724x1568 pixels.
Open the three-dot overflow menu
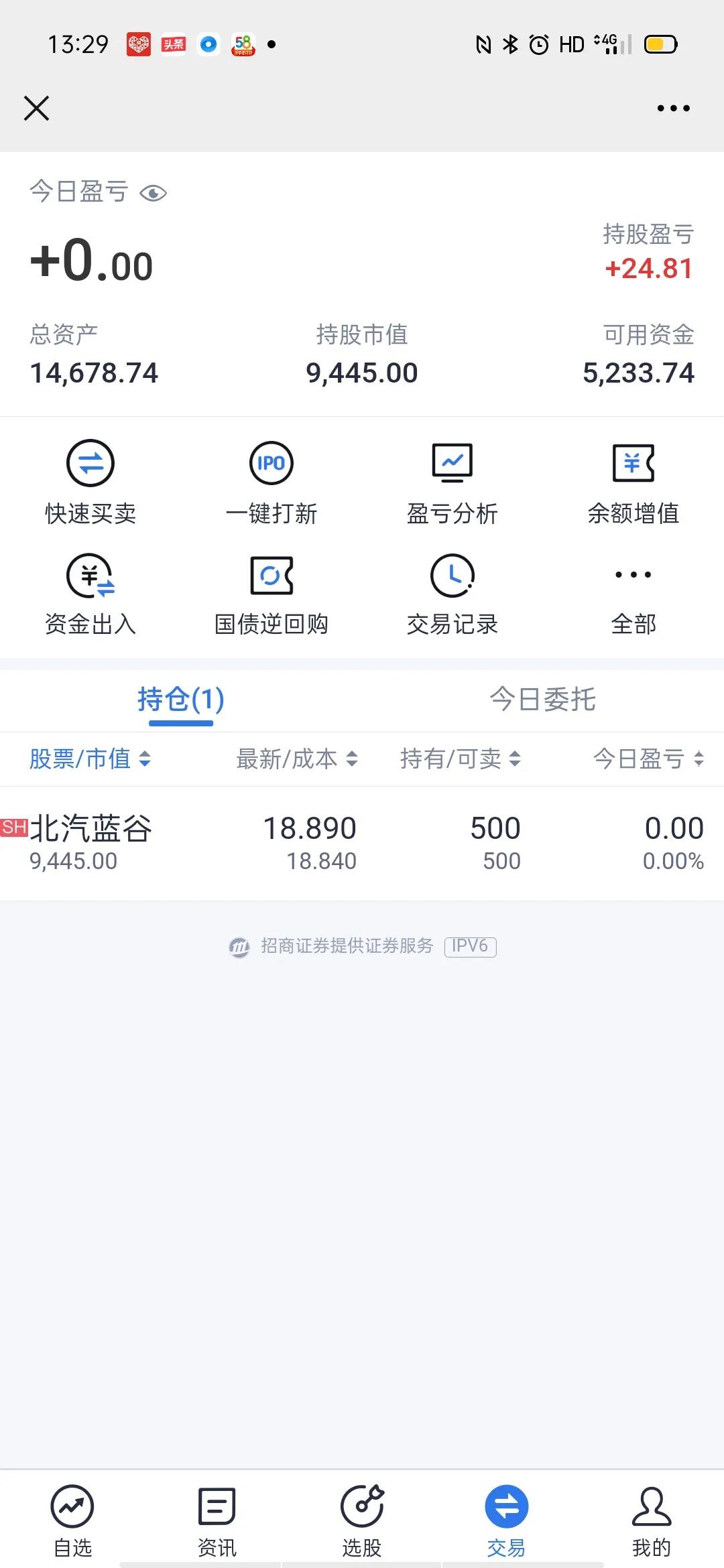point(673,108)
